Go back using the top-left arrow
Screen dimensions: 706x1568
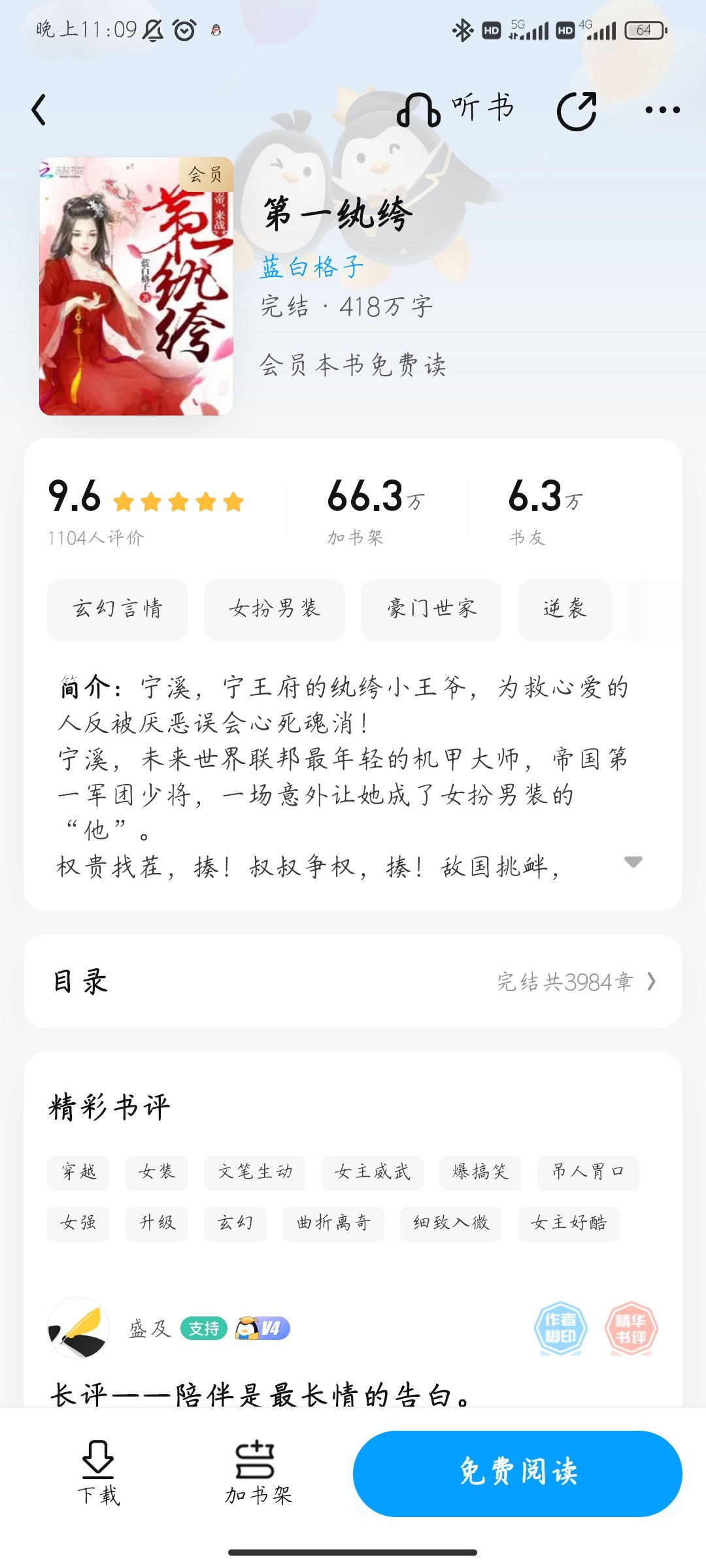point(39,110)
